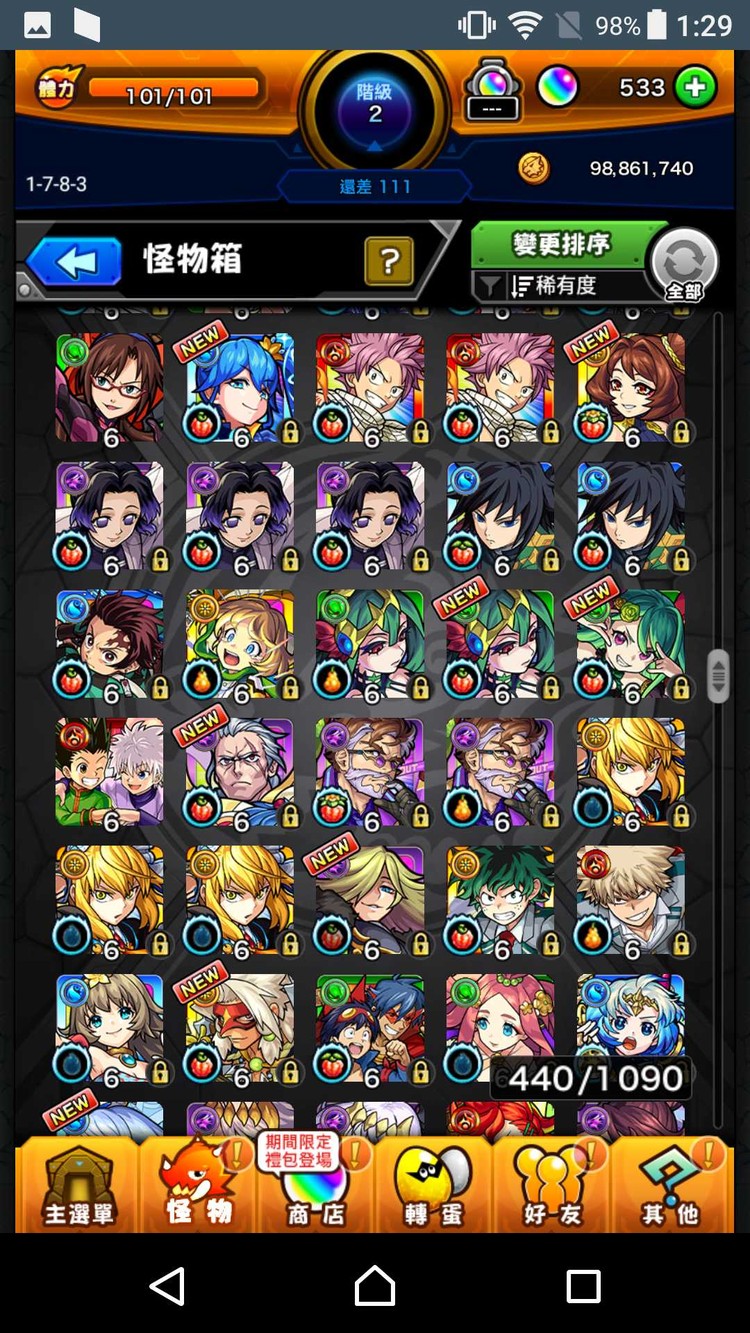Select the Gon and Killua duo monster
The width and height of the screenshot is (750, 1333).
(109, 773)
